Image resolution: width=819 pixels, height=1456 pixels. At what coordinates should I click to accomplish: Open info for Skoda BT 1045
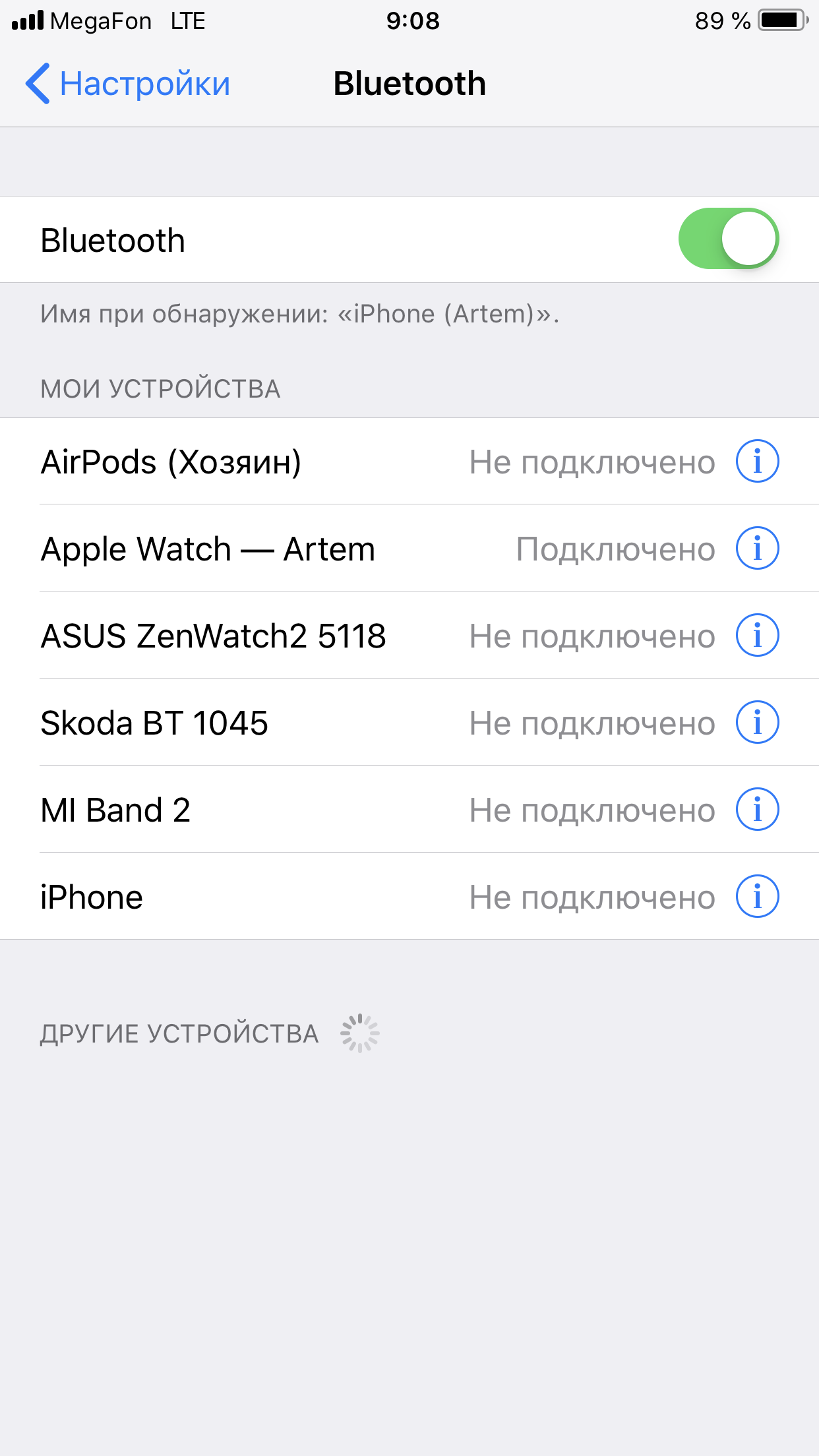(x=757, y=723)
